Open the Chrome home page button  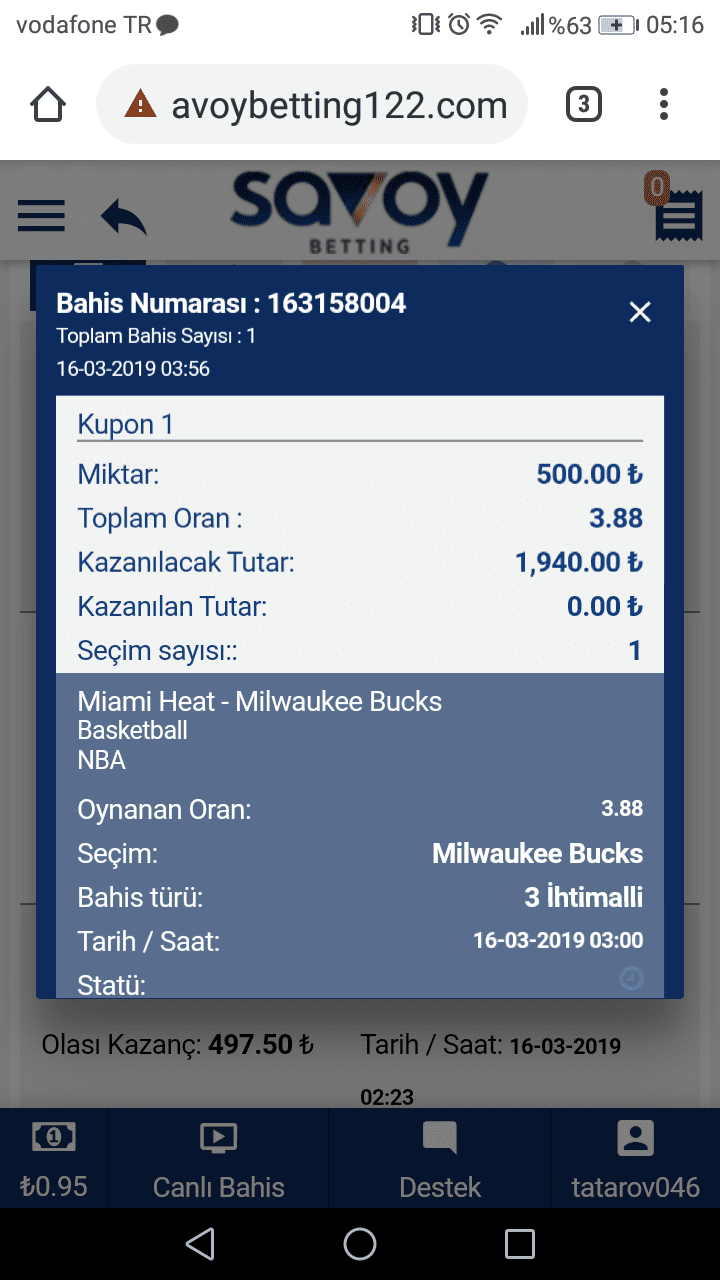(49, 105)
